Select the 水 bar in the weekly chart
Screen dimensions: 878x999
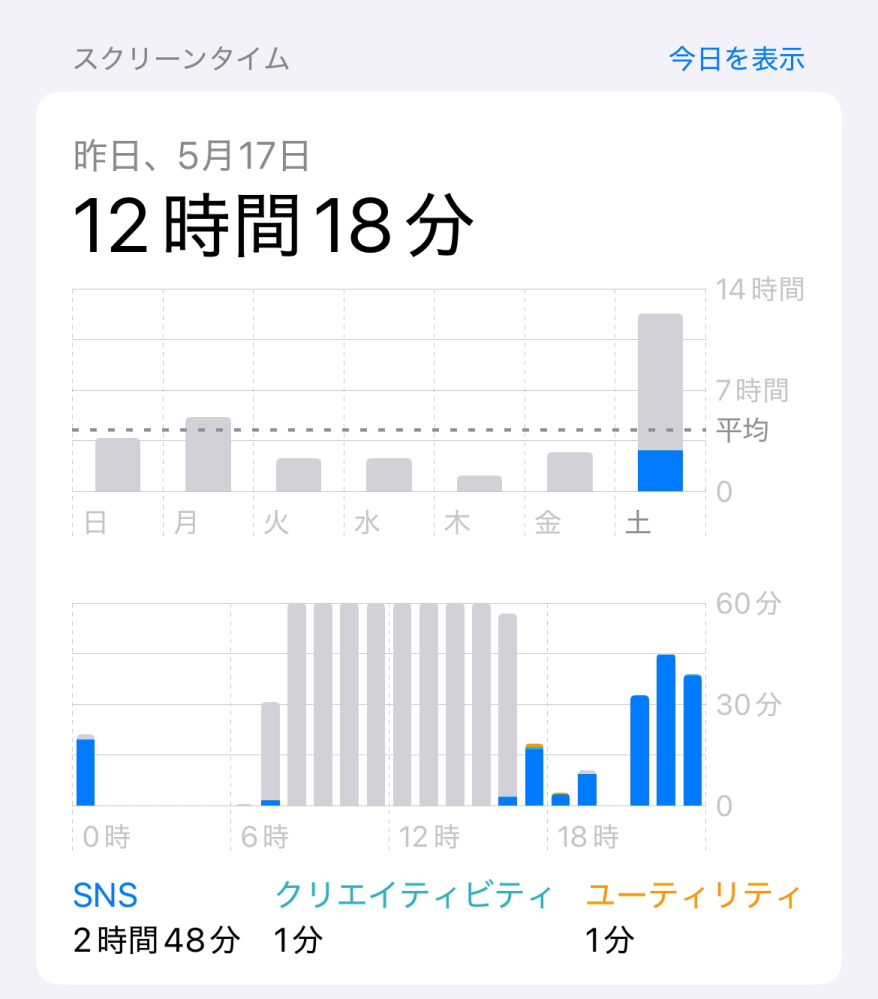[x=389, y=475]
